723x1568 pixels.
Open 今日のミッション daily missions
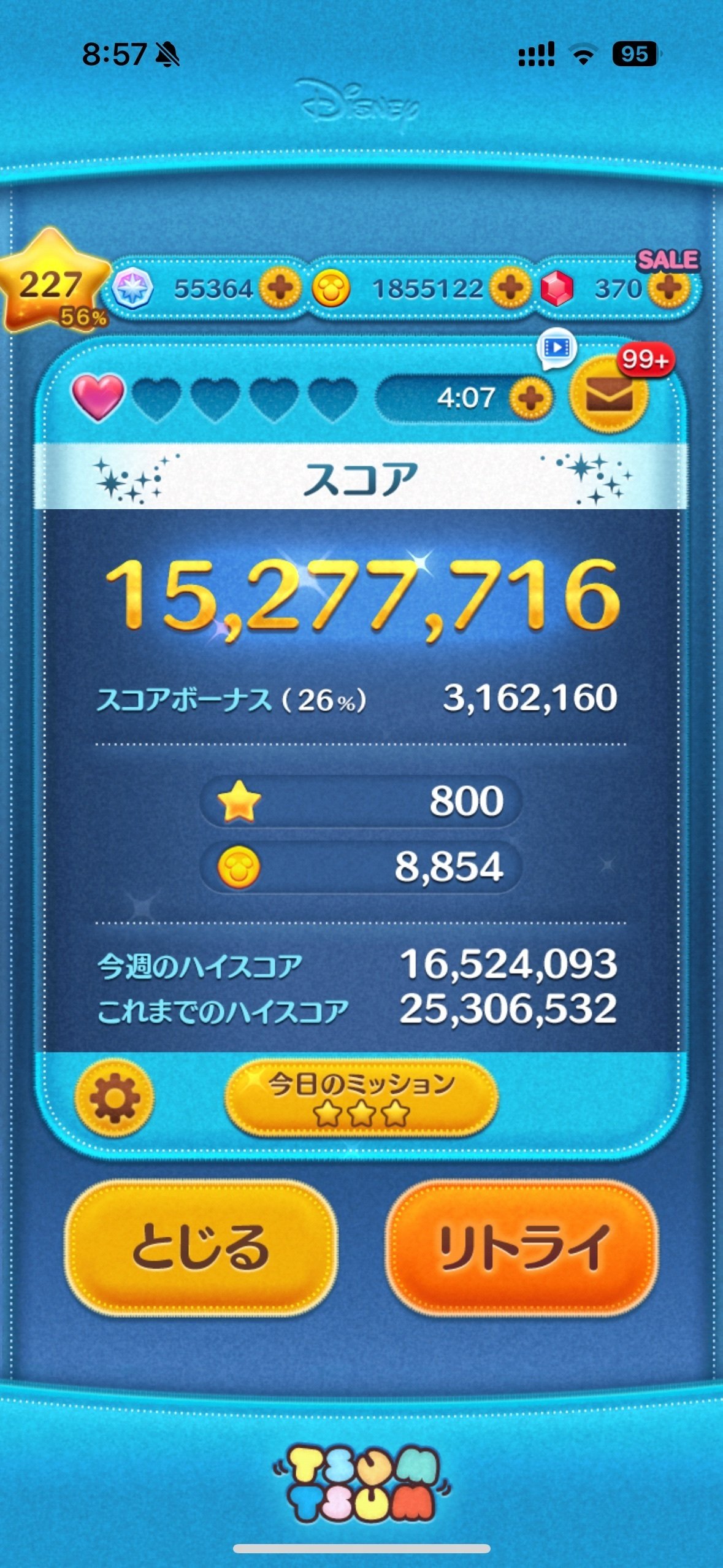(361, 1098)
